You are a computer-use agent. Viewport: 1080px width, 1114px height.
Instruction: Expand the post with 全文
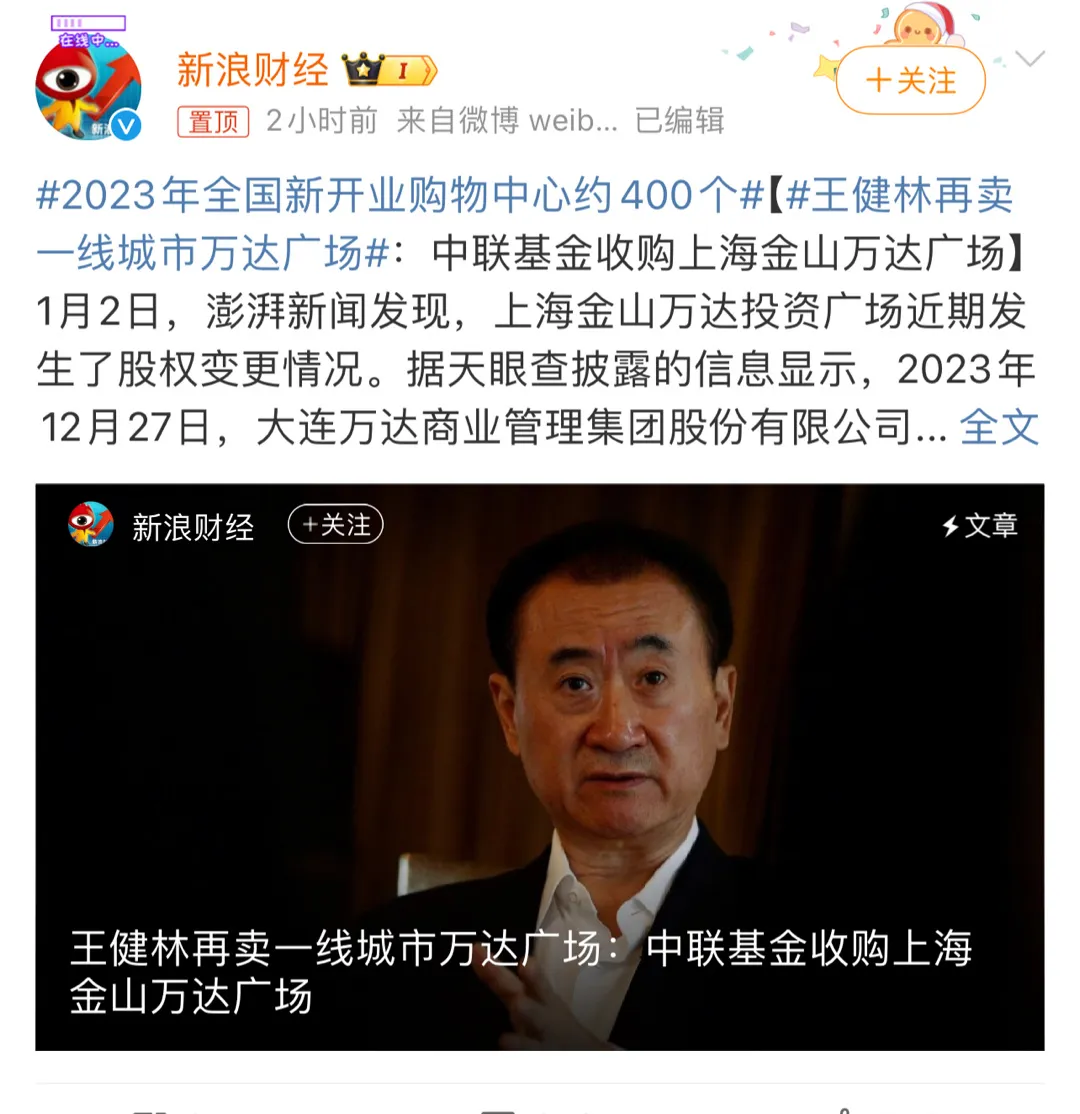tap(999, 428)
